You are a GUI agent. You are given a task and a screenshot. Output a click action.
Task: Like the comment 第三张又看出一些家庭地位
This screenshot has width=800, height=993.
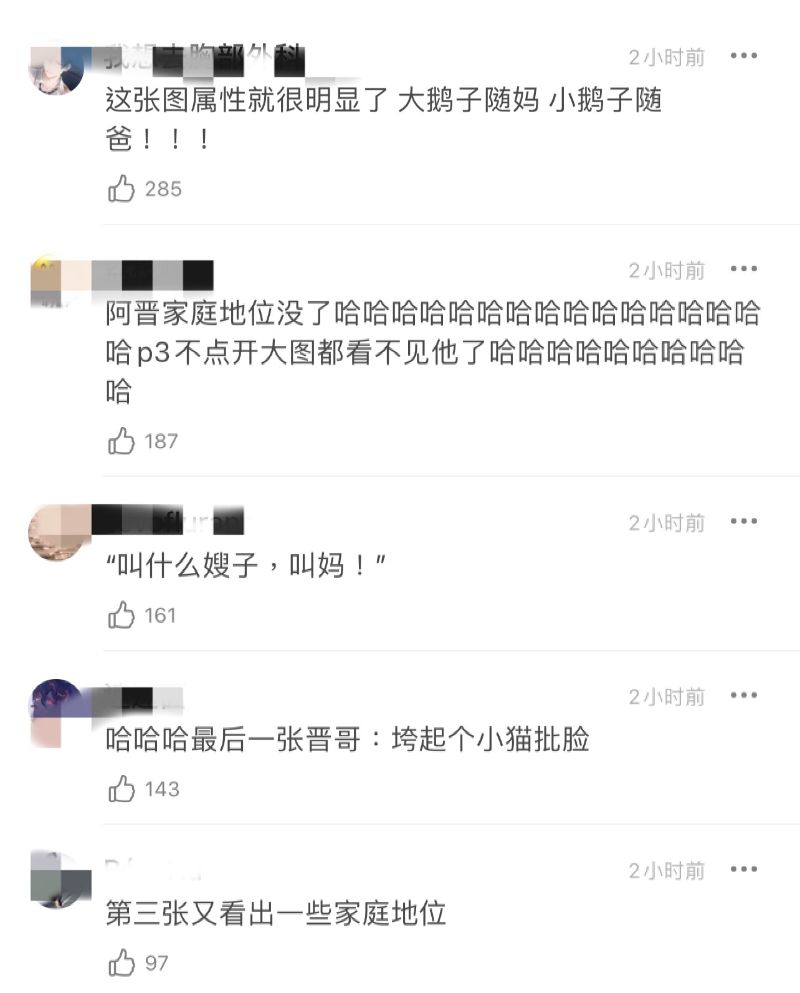(x=122, y=963)
